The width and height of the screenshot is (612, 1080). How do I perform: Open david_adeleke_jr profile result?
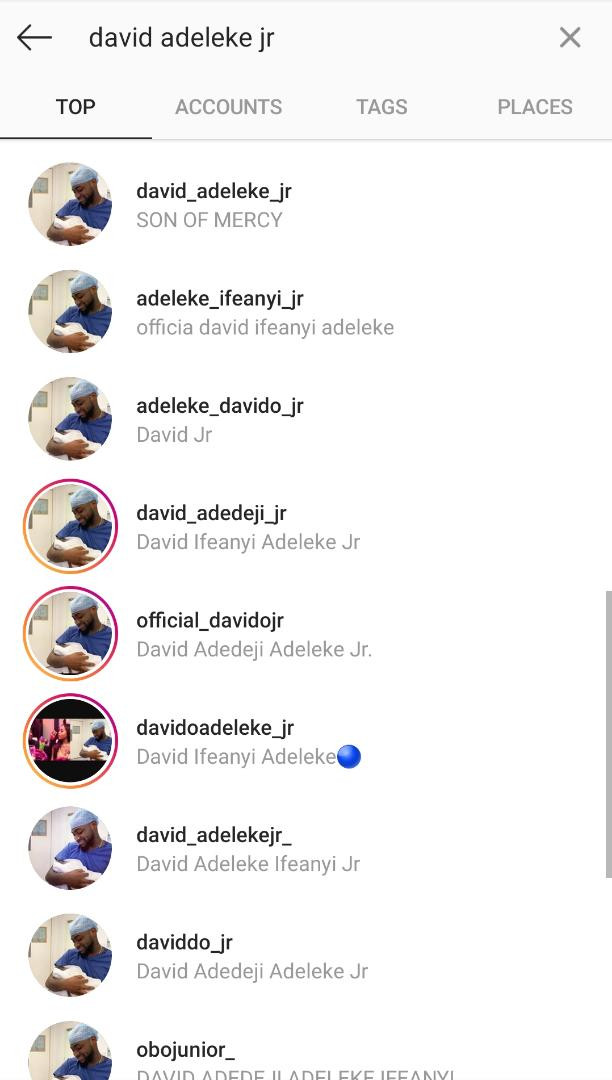click(x=306, y=205)
